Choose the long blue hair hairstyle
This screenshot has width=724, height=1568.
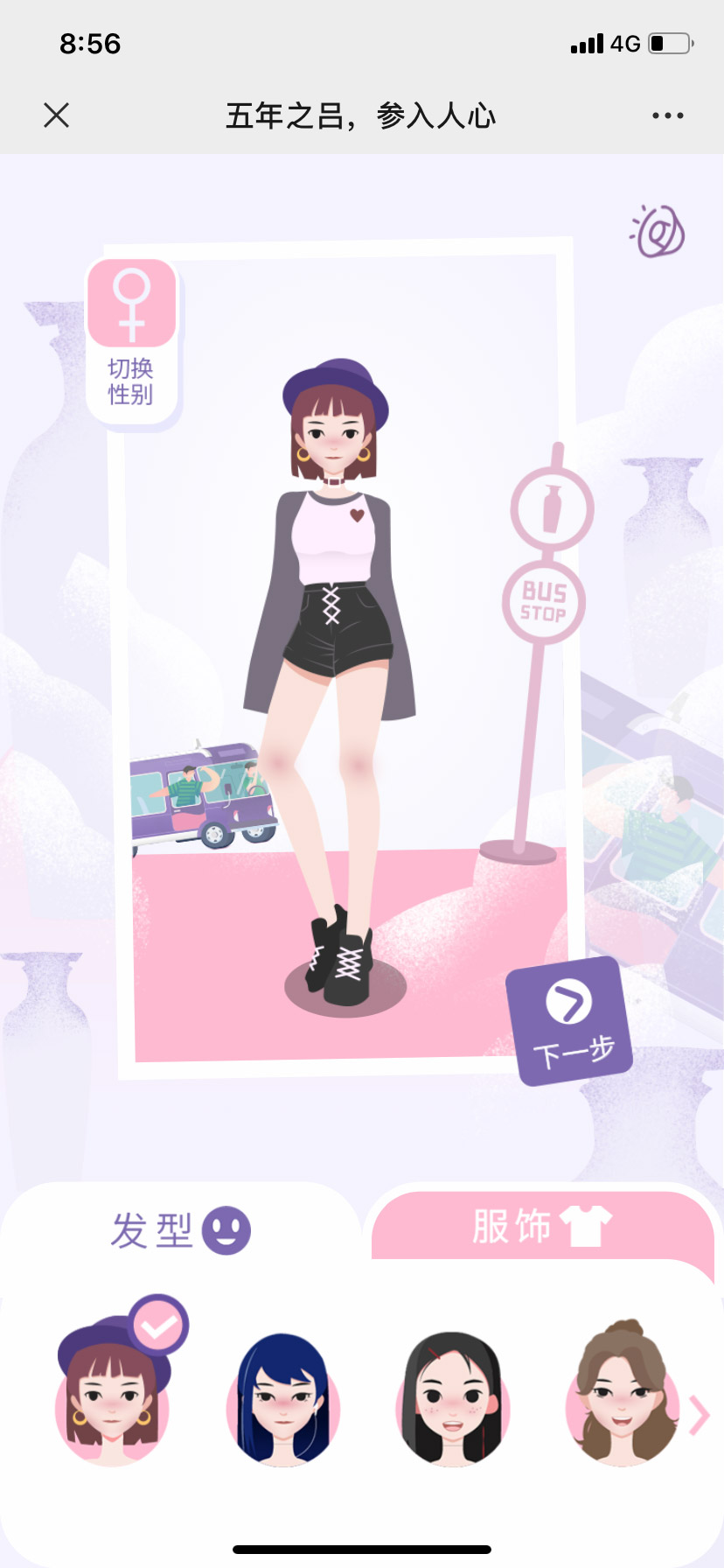282,1400
